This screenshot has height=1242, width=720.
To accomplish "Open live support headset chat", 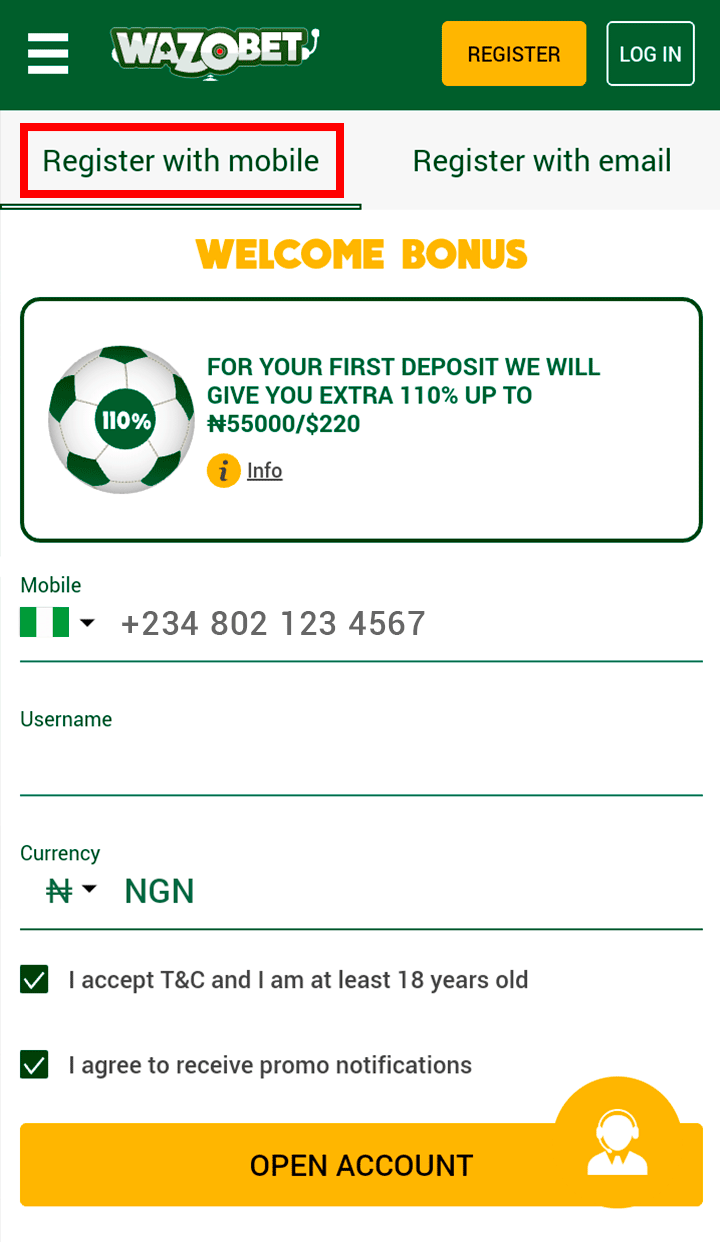I will [617, 1142].
